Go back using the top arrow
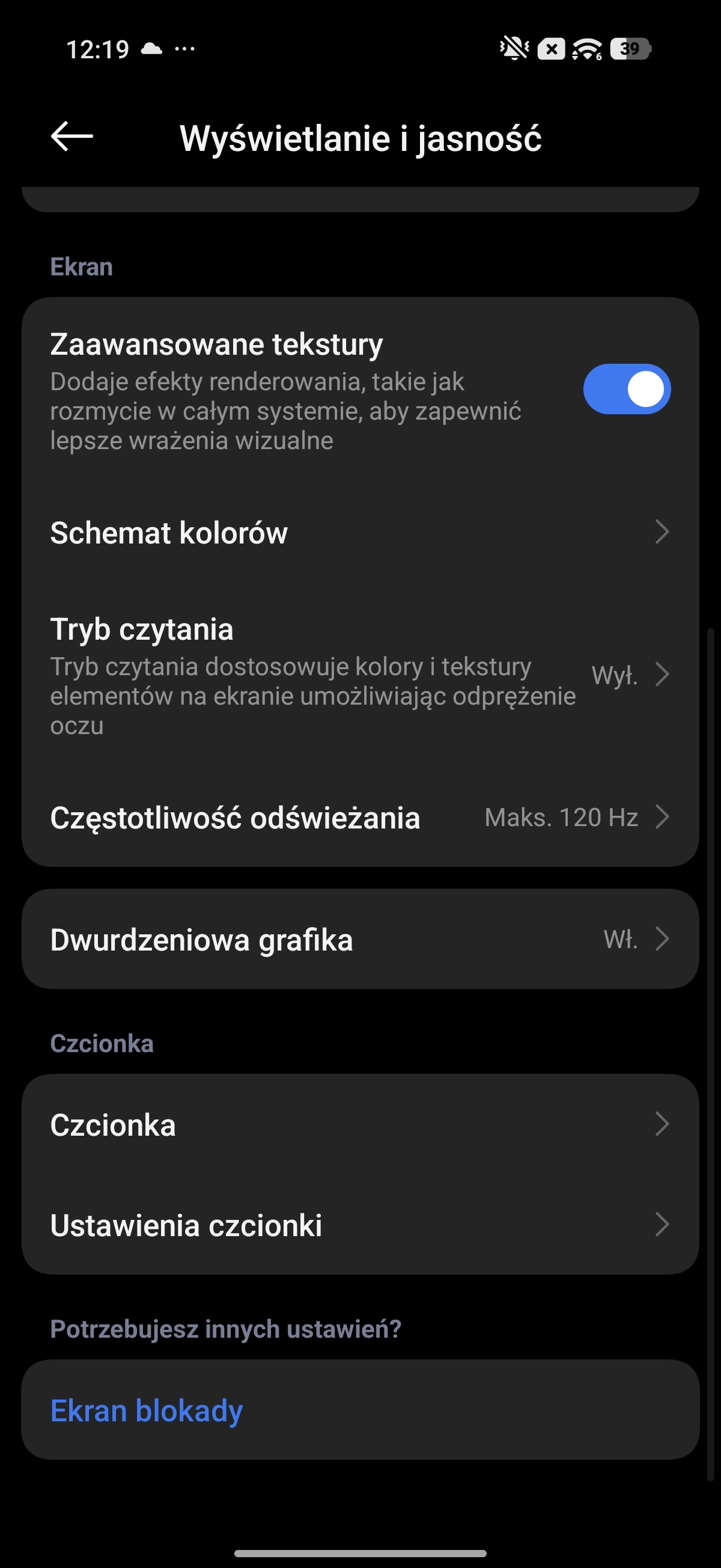The height and width of the screenshot is (1568, 721). [71, 136]
